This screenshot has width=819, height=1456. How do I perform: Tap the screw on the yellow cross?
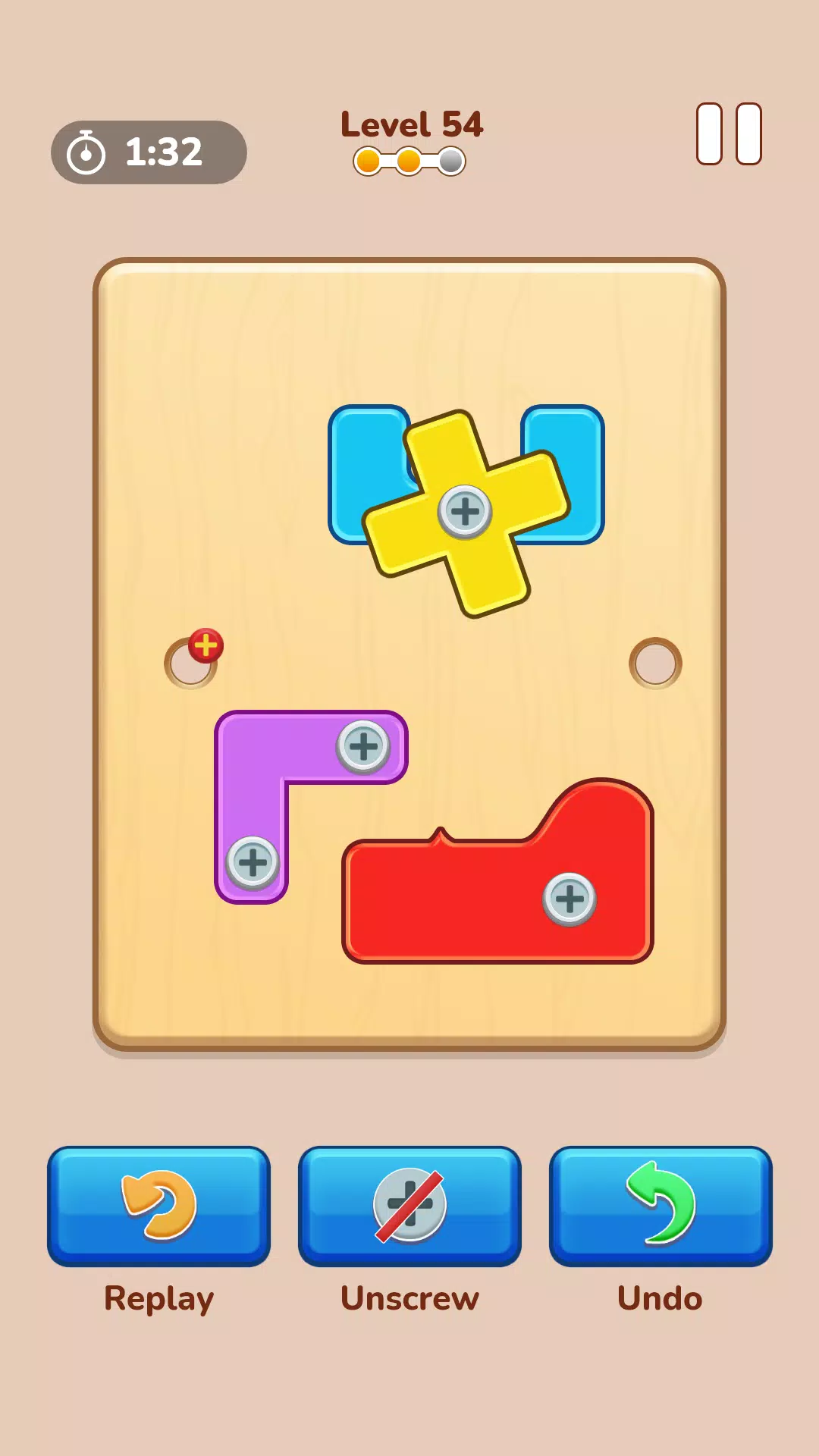[x=465, y=512]
